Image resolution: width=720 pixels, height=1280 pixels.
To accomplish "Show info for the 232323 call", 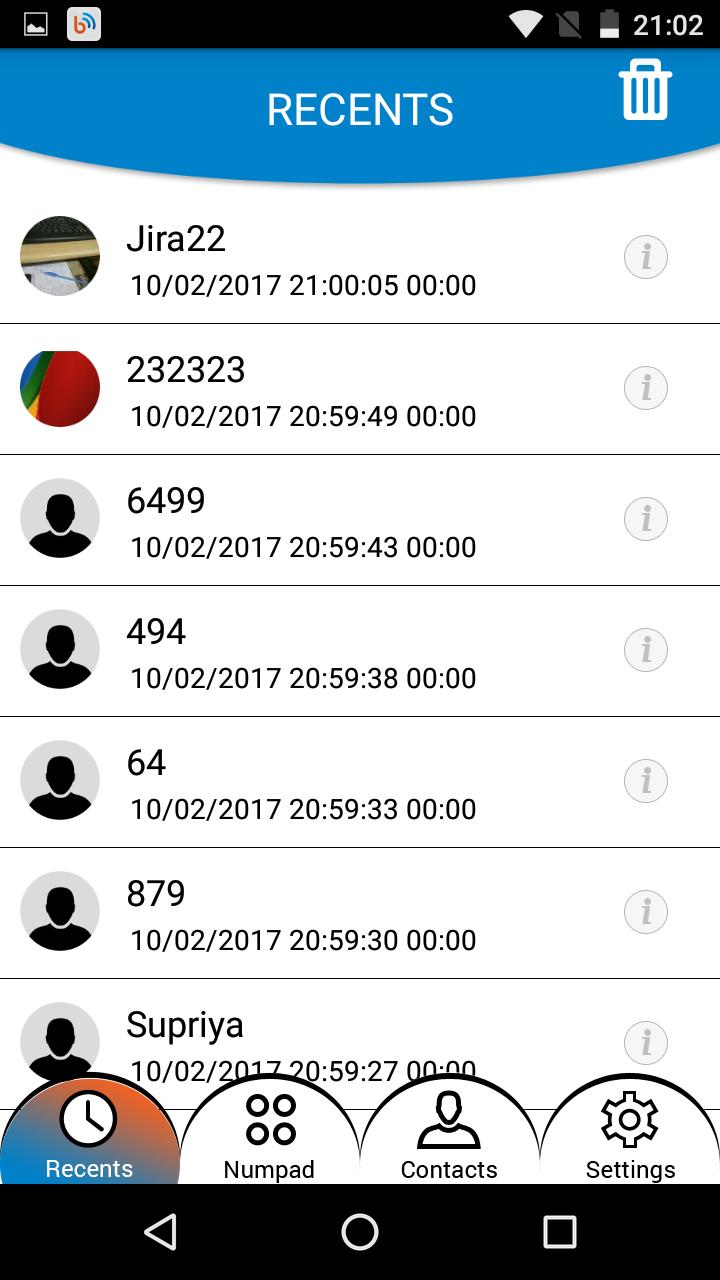I will point(646,388).
